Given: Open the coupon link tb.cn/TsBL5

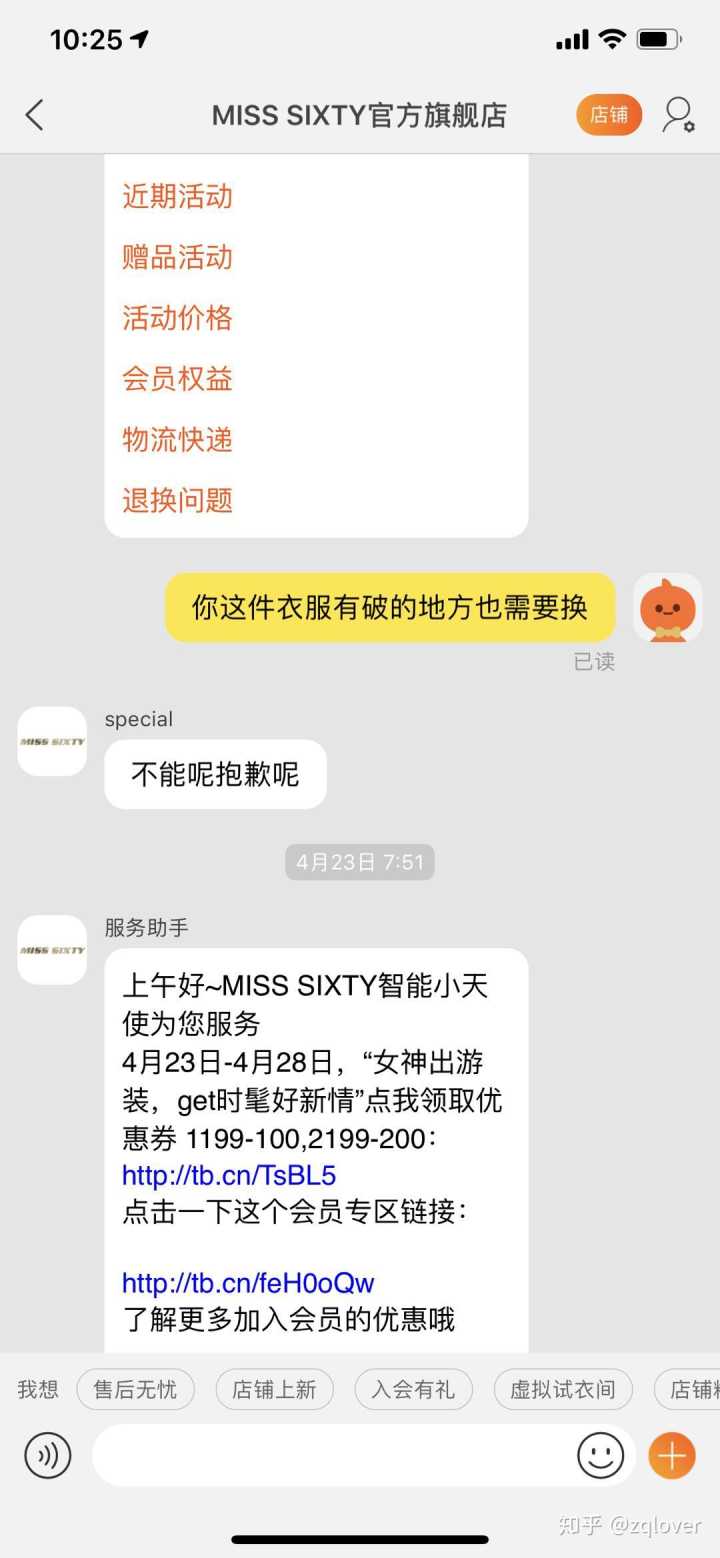Looking at the screenshot, I should tap(229, 1175).
